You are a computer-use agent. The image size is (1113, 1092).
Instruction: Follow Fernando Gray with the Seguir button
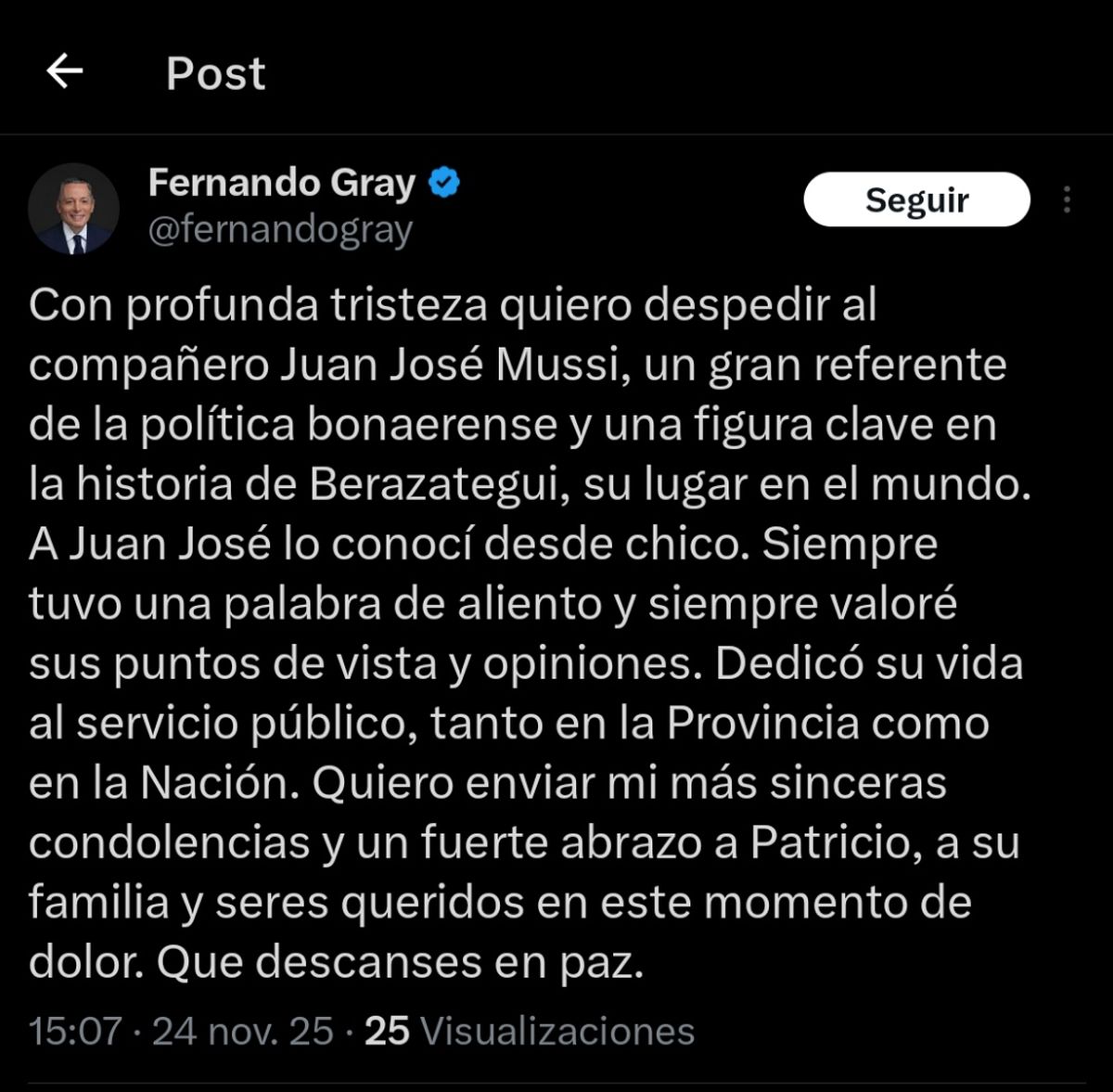click(916, 199)
